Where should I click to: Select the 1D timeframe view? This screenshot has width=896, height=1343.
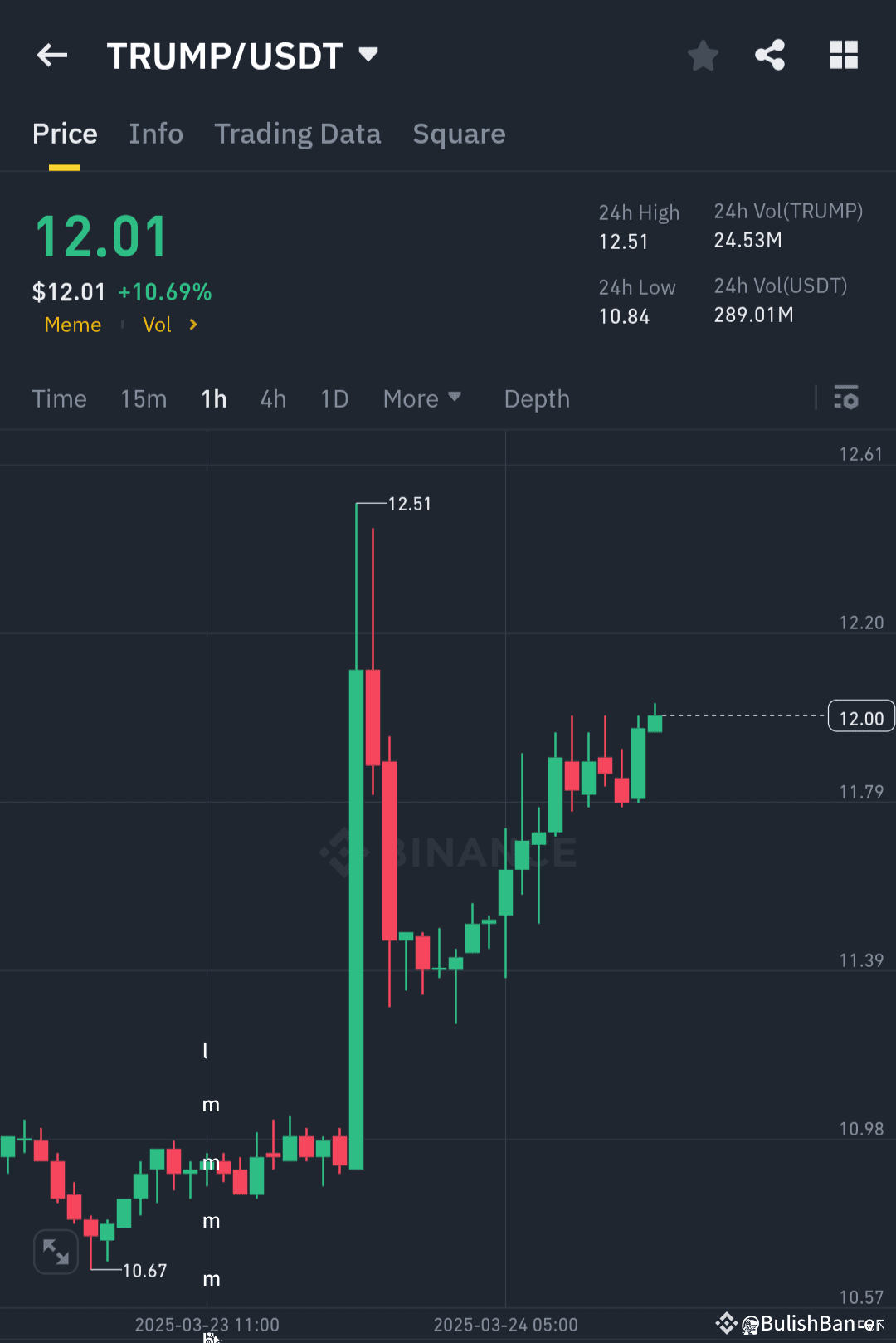pyautogui.click(x=334, y=398)
